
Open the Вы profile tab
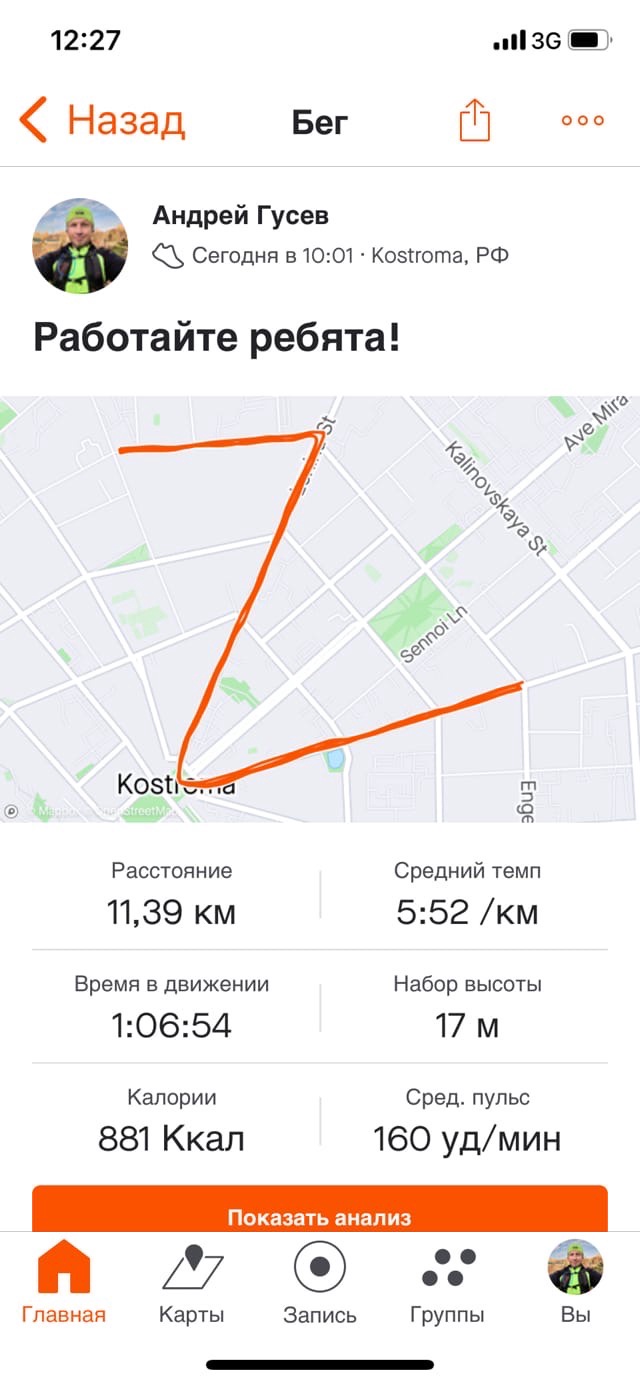[x=575, y=1281]
